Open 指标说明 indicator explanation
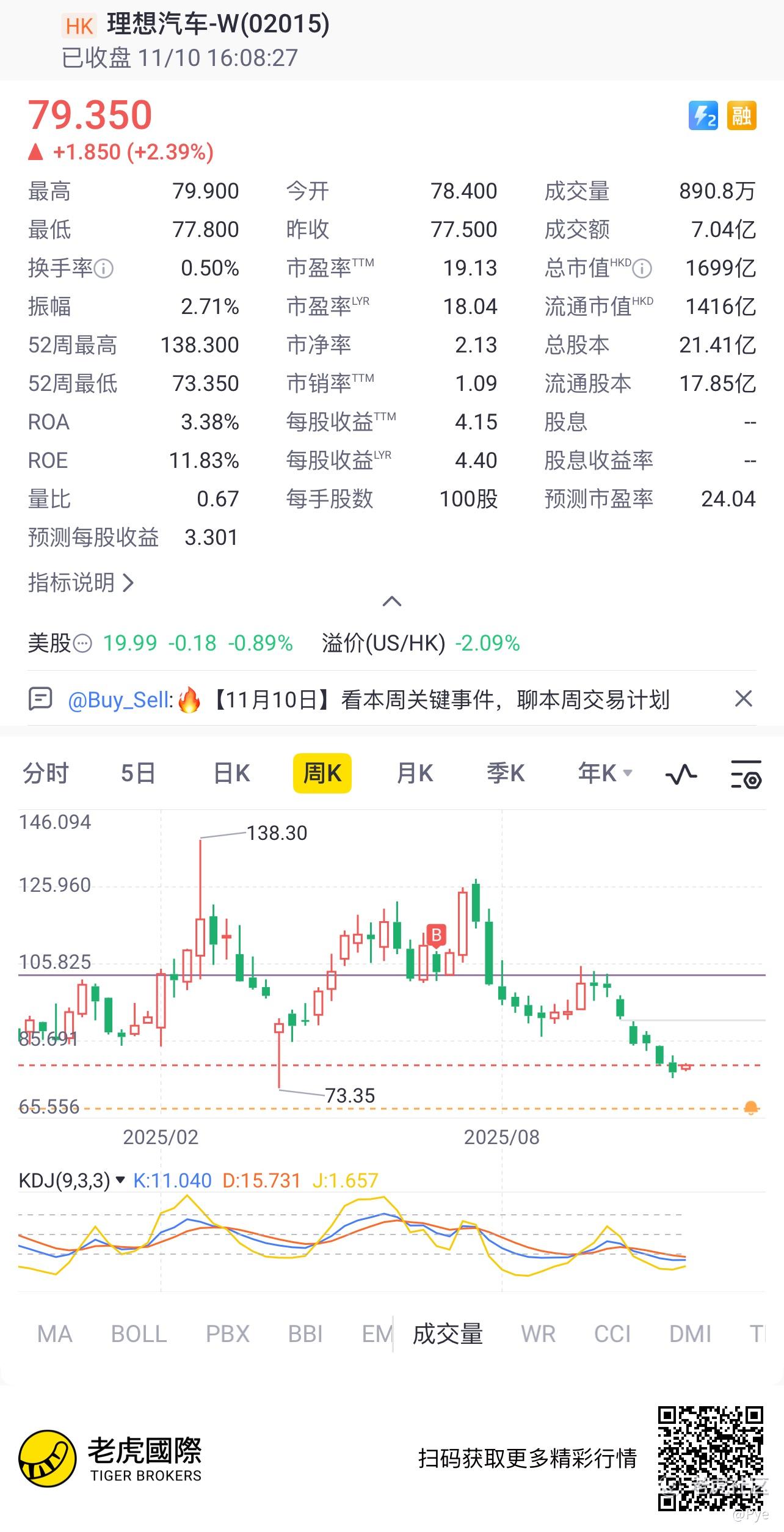Screen dimensions: 784x1532 coord(81,583)
